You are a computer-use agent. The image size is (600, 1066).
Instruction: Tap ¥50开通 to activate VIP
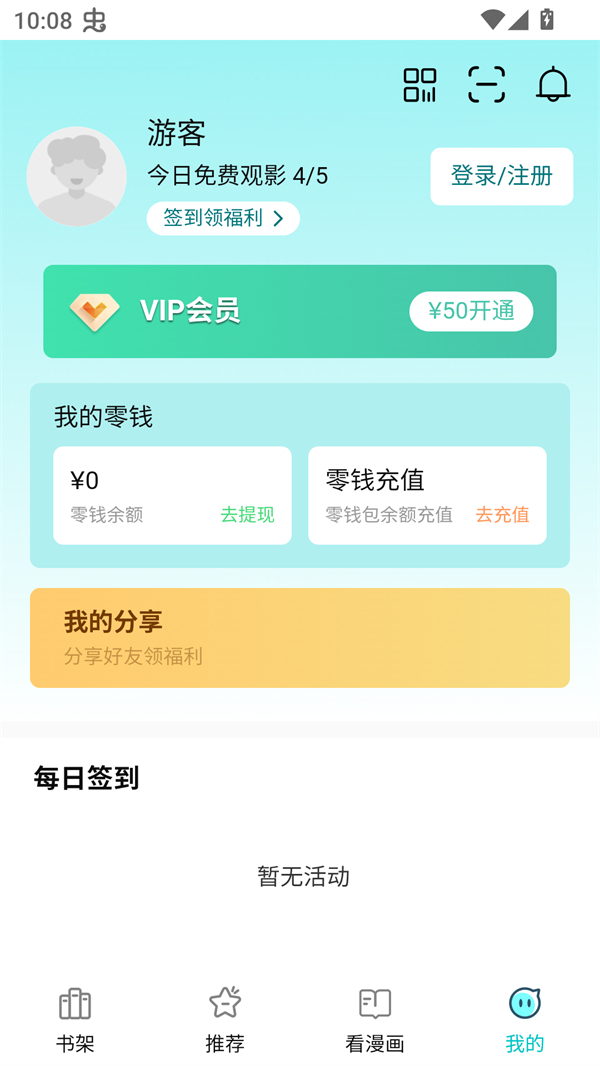471,311
